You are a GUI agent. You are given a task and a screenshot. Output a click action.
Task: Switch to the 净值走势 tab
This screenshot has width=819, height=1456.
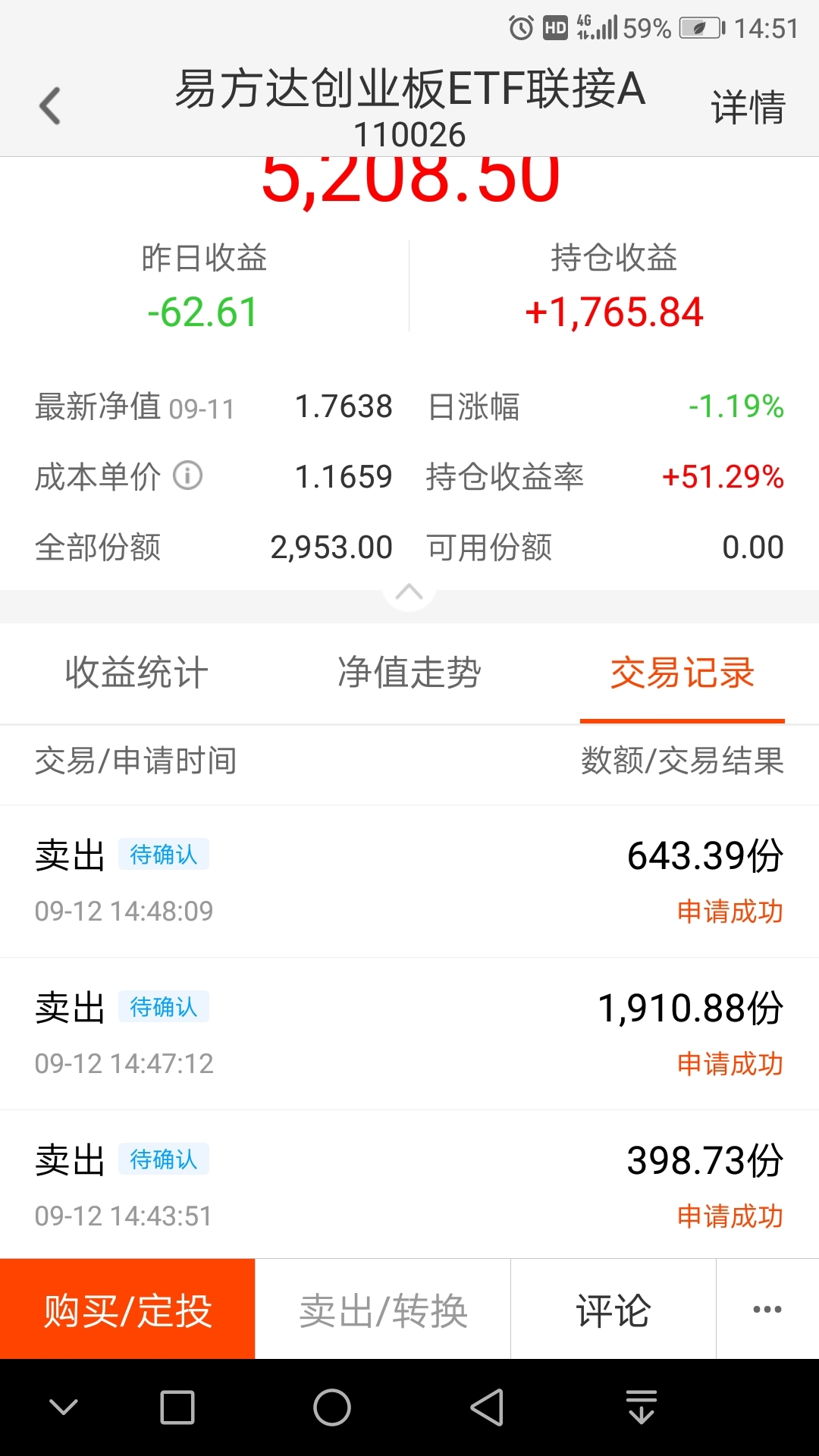(409, 673)
